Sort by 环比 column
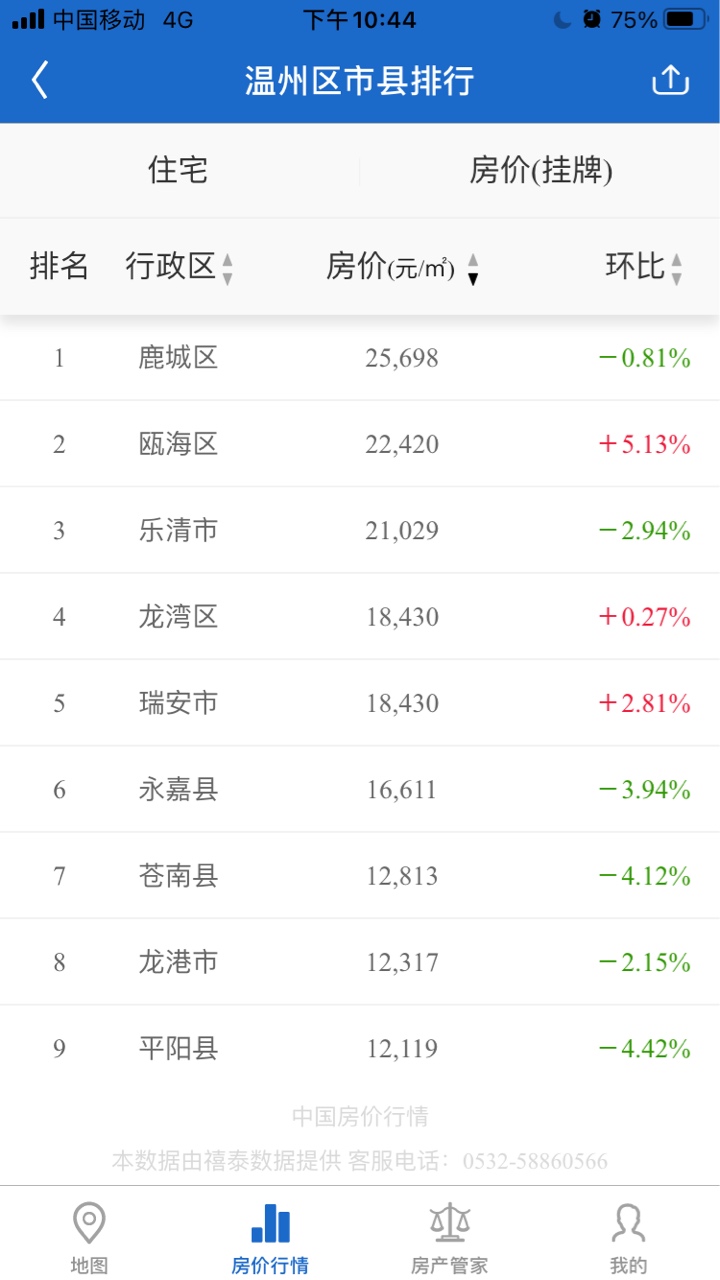This screenshot has width=720, height=1280. coord(645,267)
